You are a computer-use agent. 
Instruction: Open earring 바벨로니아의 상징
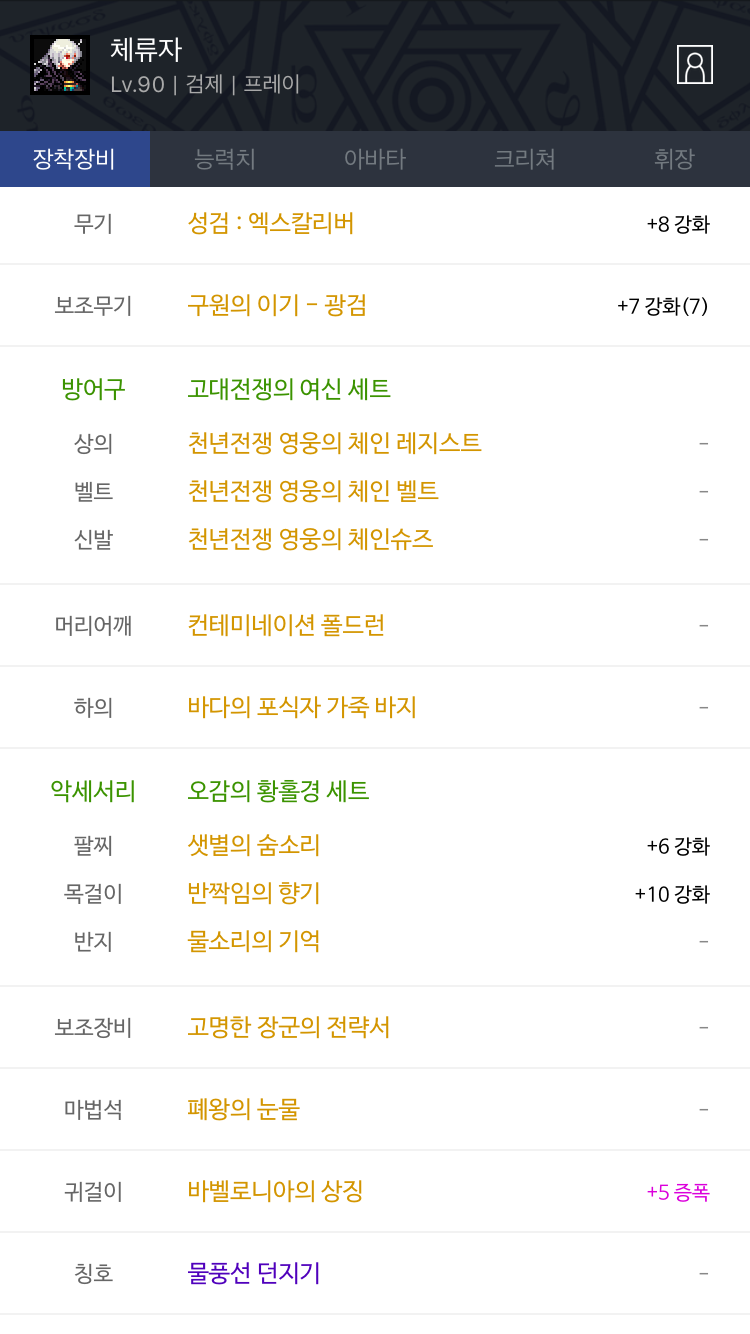275,1191
